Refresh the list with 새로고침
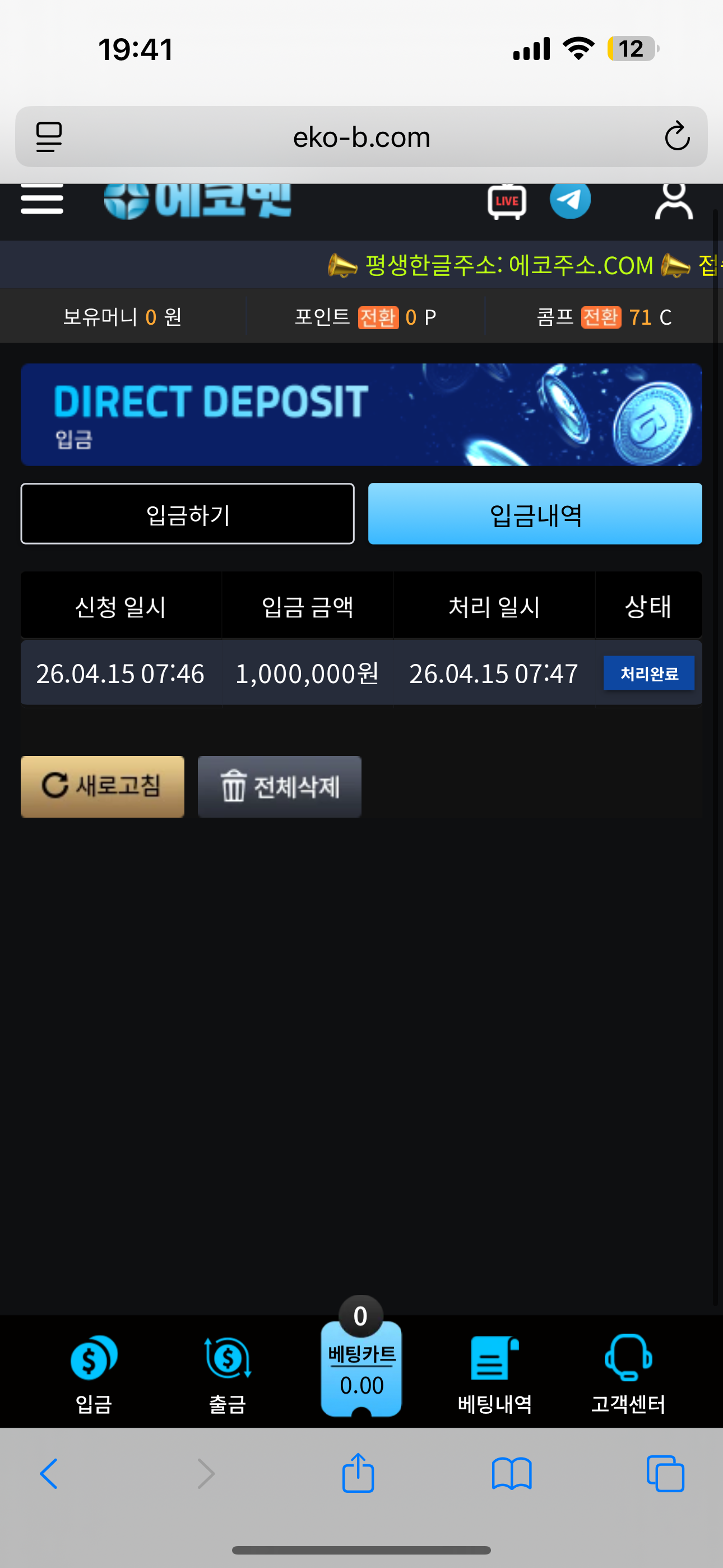 [x=102, y=786]
